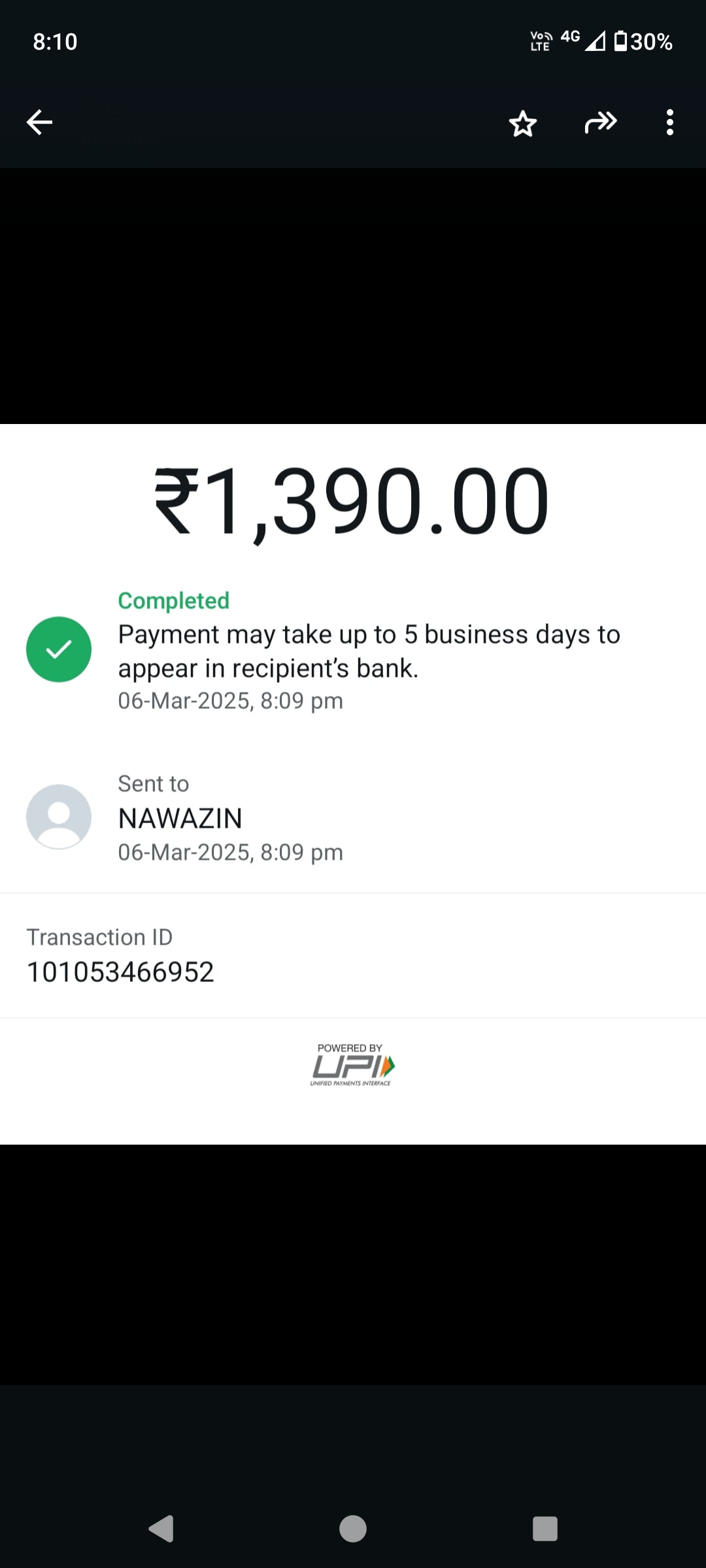Tap the system back button

pyautogui.click(x=161, y=1529)
